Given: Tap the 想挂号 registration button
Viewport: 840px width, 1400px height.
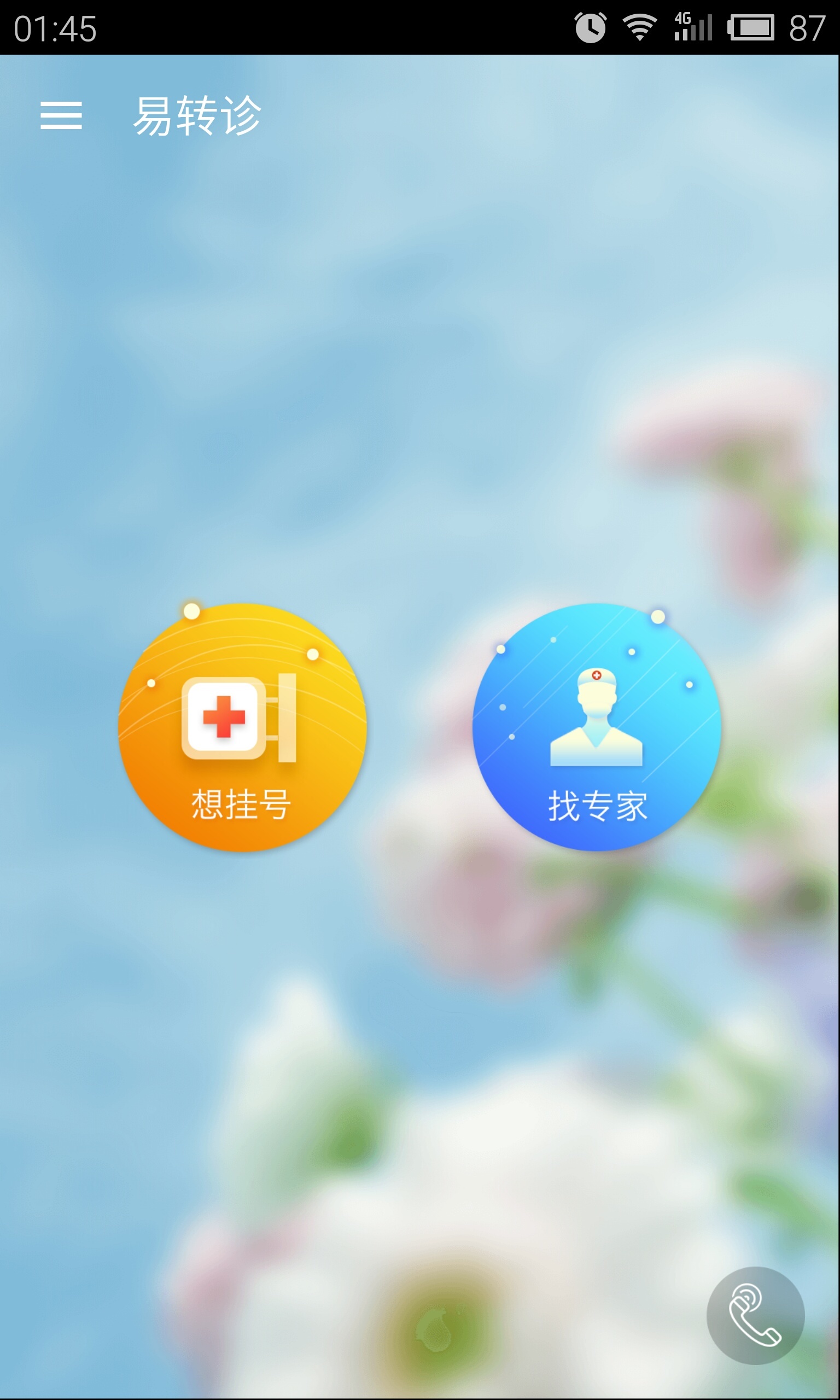Looking at the screenshot, I should (x=242, y=727).
